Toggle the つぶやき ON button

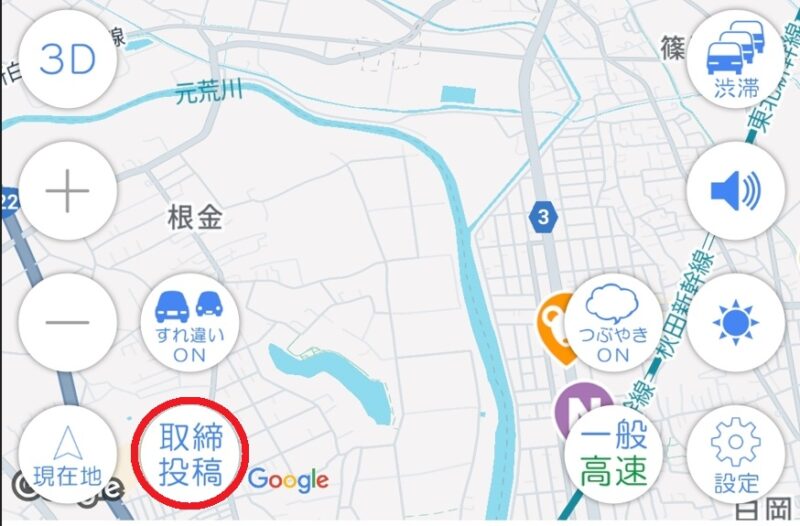point(613,322)
